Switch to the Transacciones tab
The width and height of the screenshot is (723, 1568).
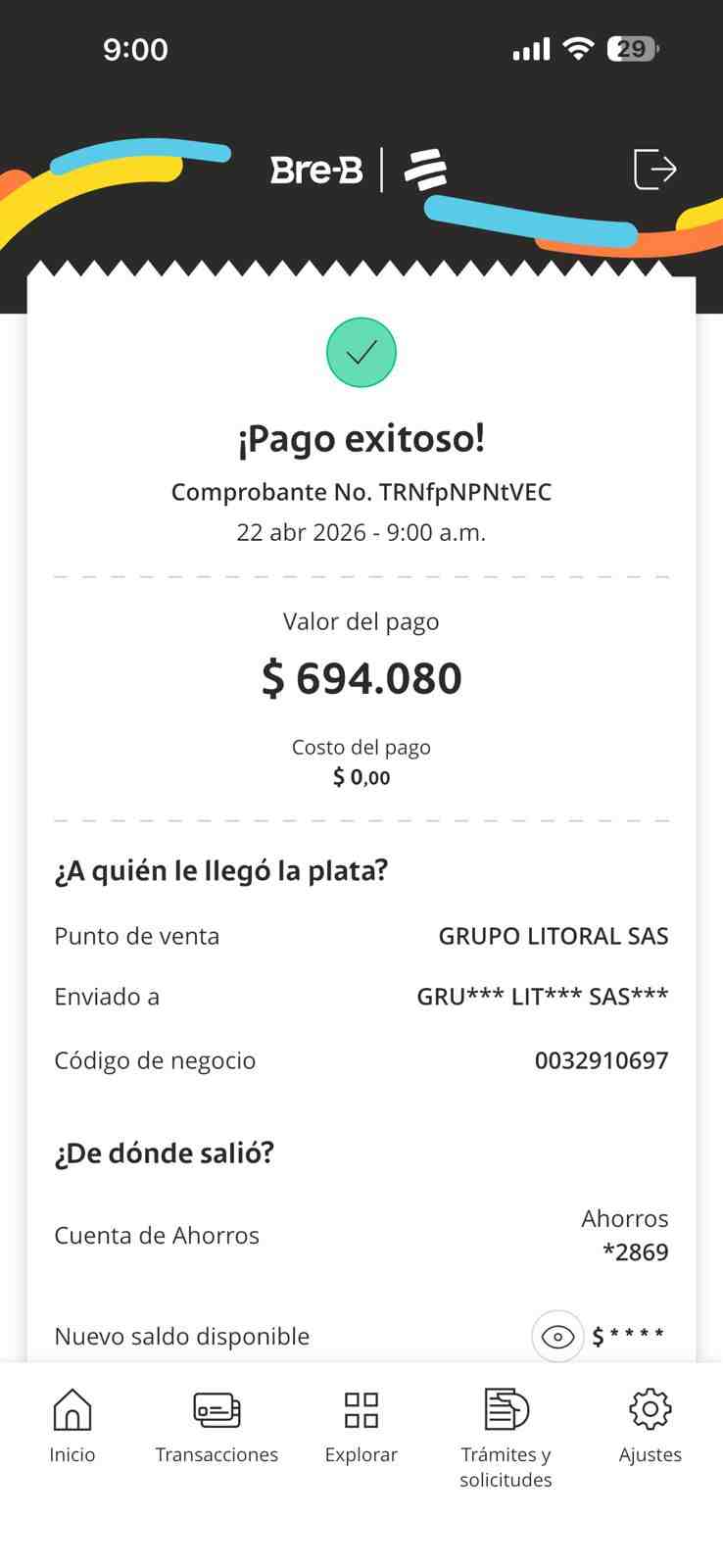click(217, 1426)
